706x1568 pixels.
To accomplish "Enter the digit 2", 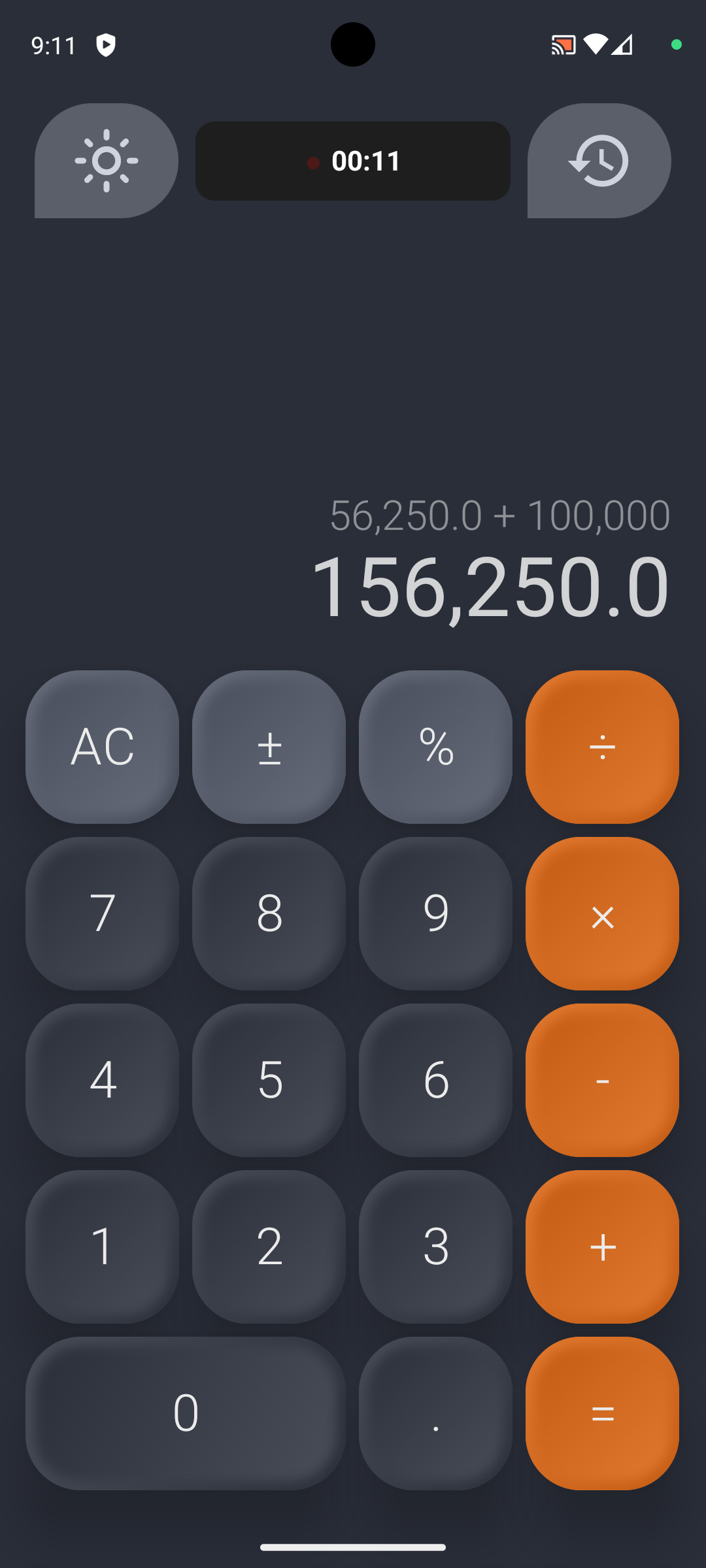I will coord(269,1247).
